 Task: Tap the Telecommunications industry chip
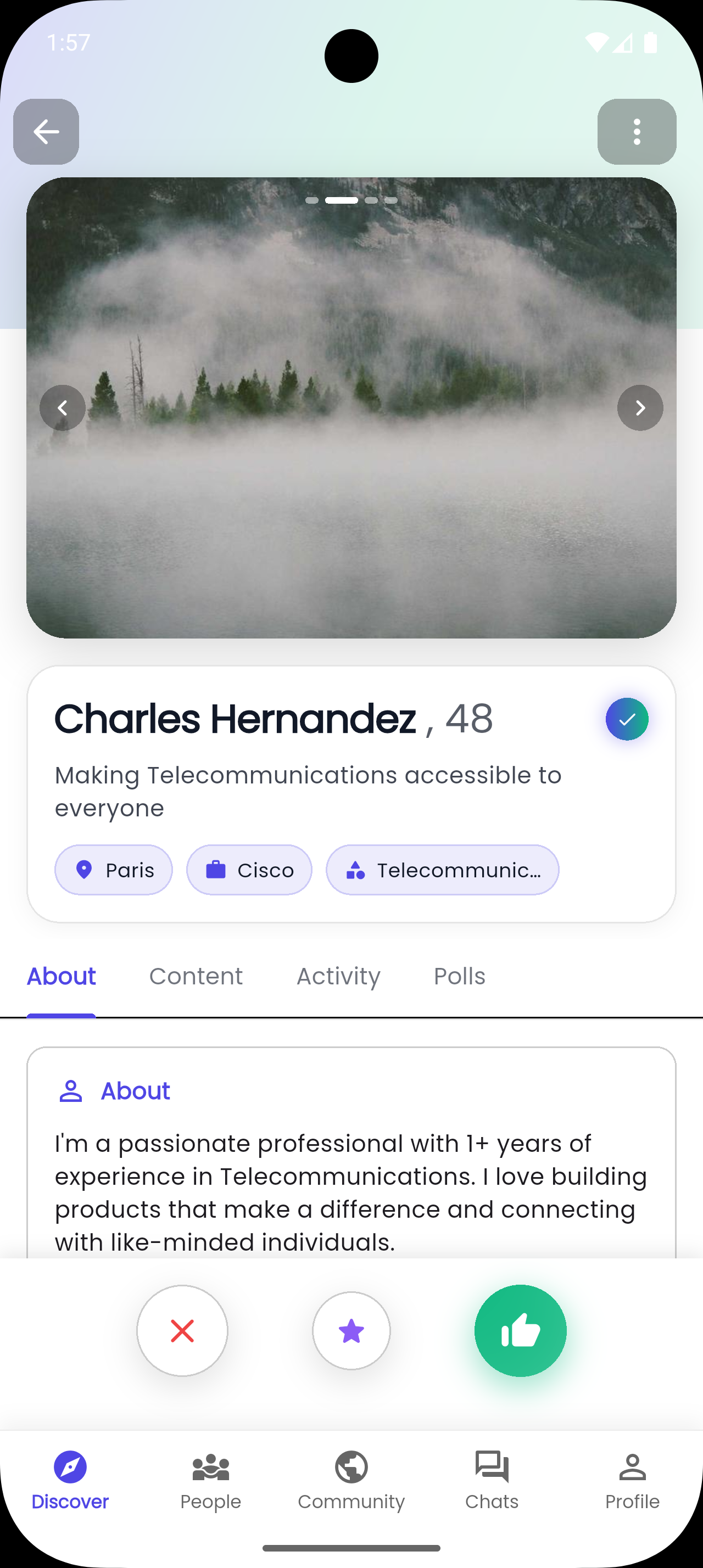click(x=443, y=870)
